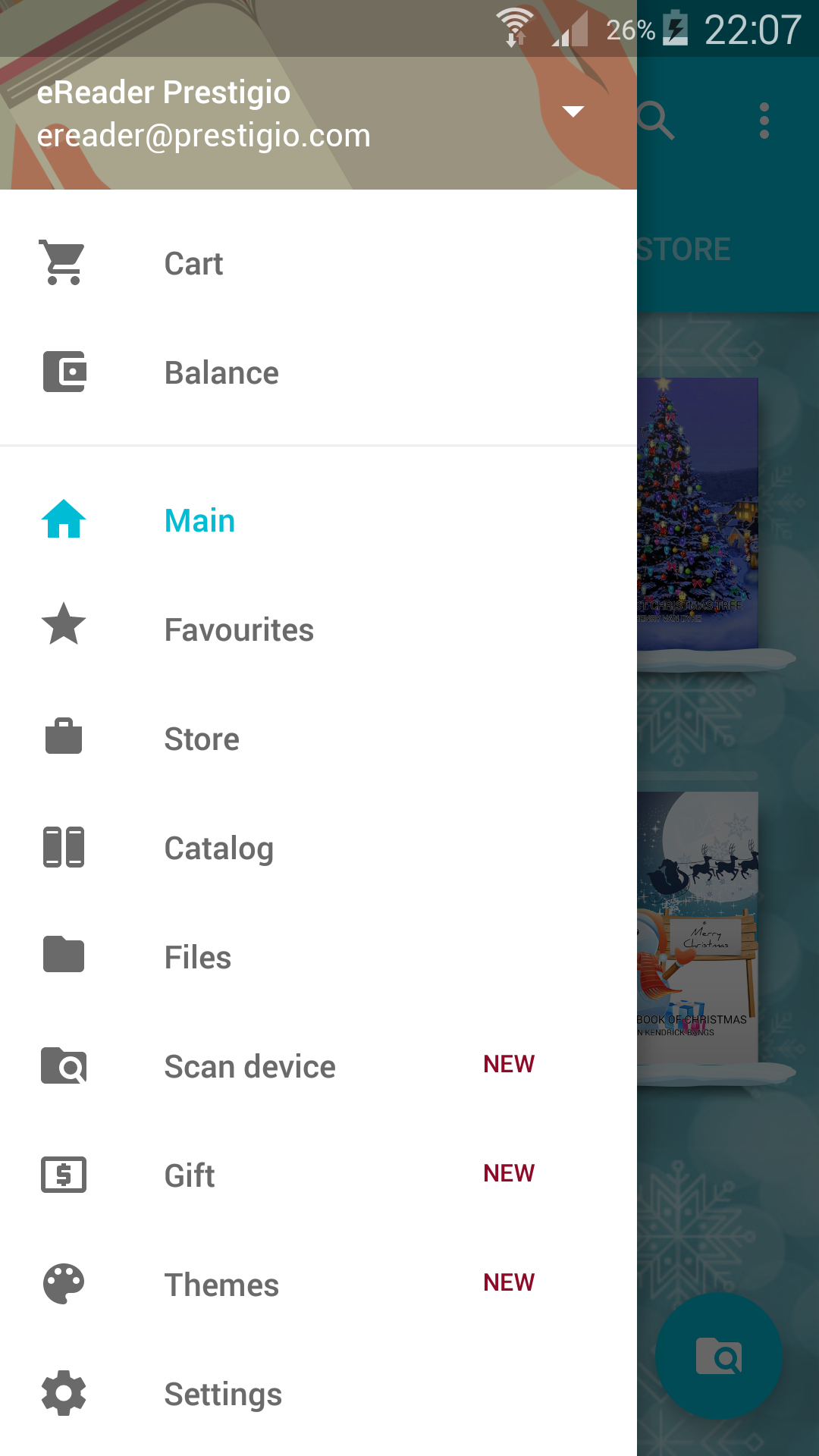Click the teal floating scan button
The width and height of the screenshot is (819, 1456).
pos(718,1355)
